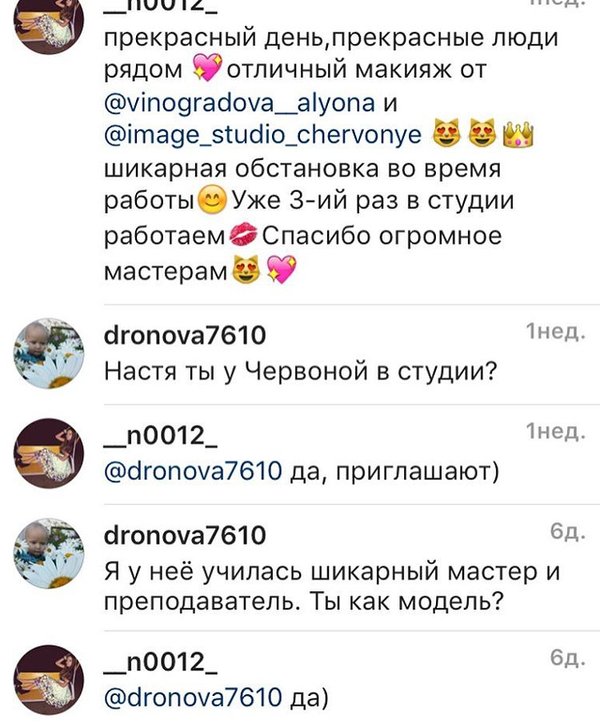600x723 pixels.
Task: Tap @dronova7610 mention in the "да)" reply
Action: pyautogui.click(x=193, y=697)
